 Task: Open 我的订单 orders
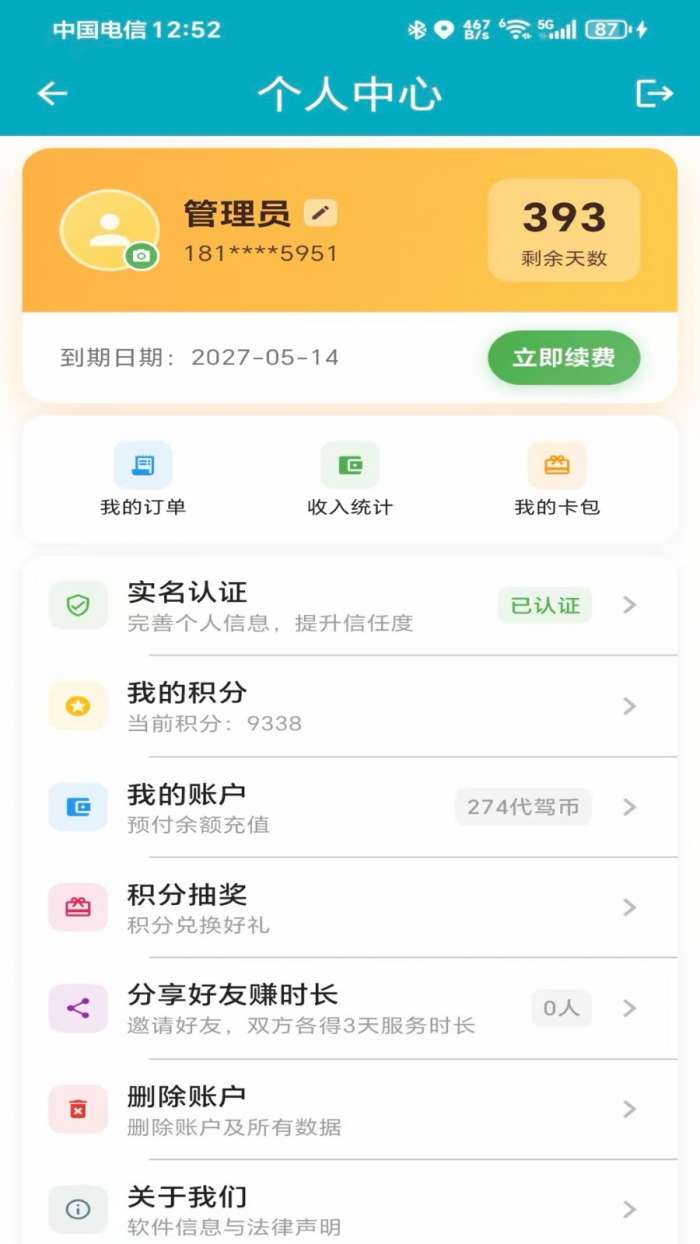click(143, 480)
